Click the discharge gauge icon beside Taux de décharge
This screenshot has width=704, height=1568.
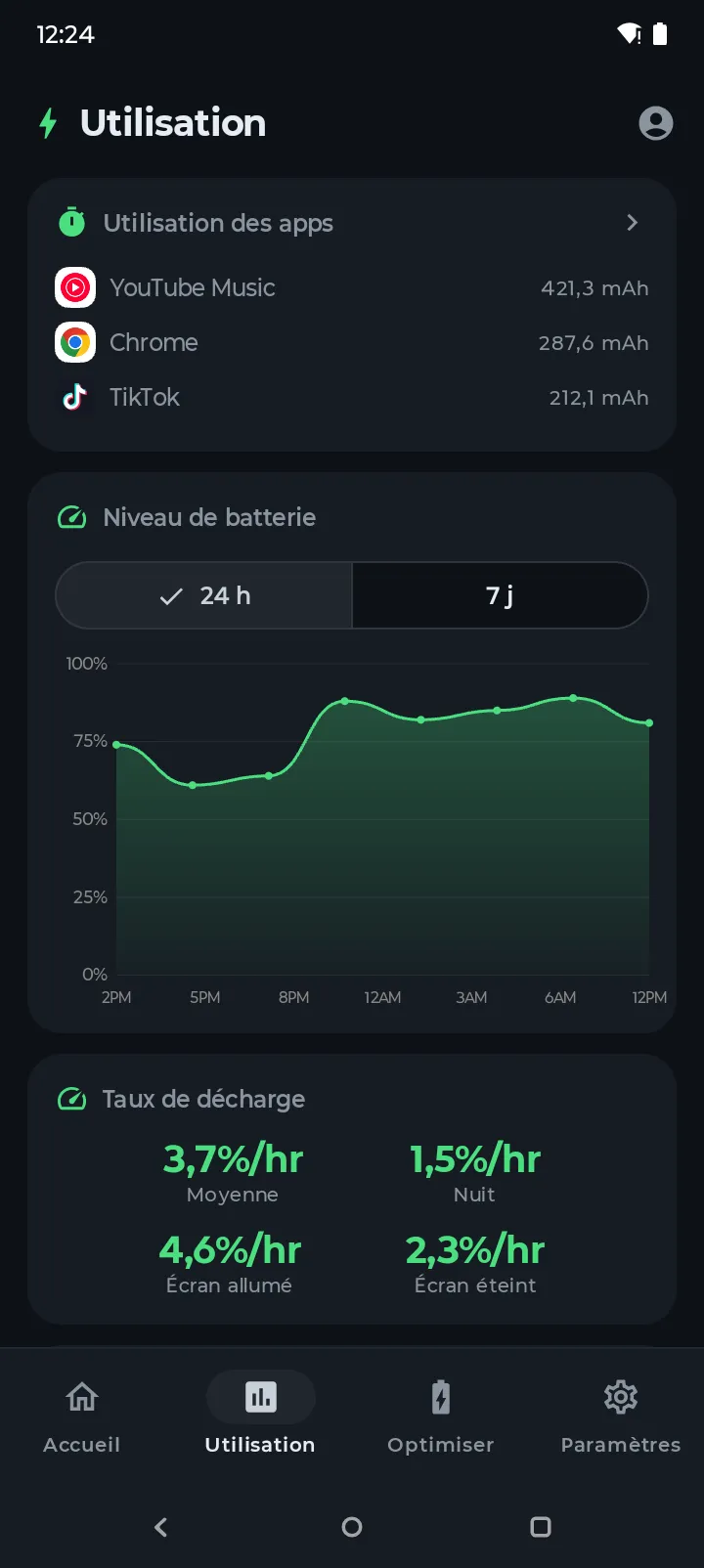coord(70,1099)
